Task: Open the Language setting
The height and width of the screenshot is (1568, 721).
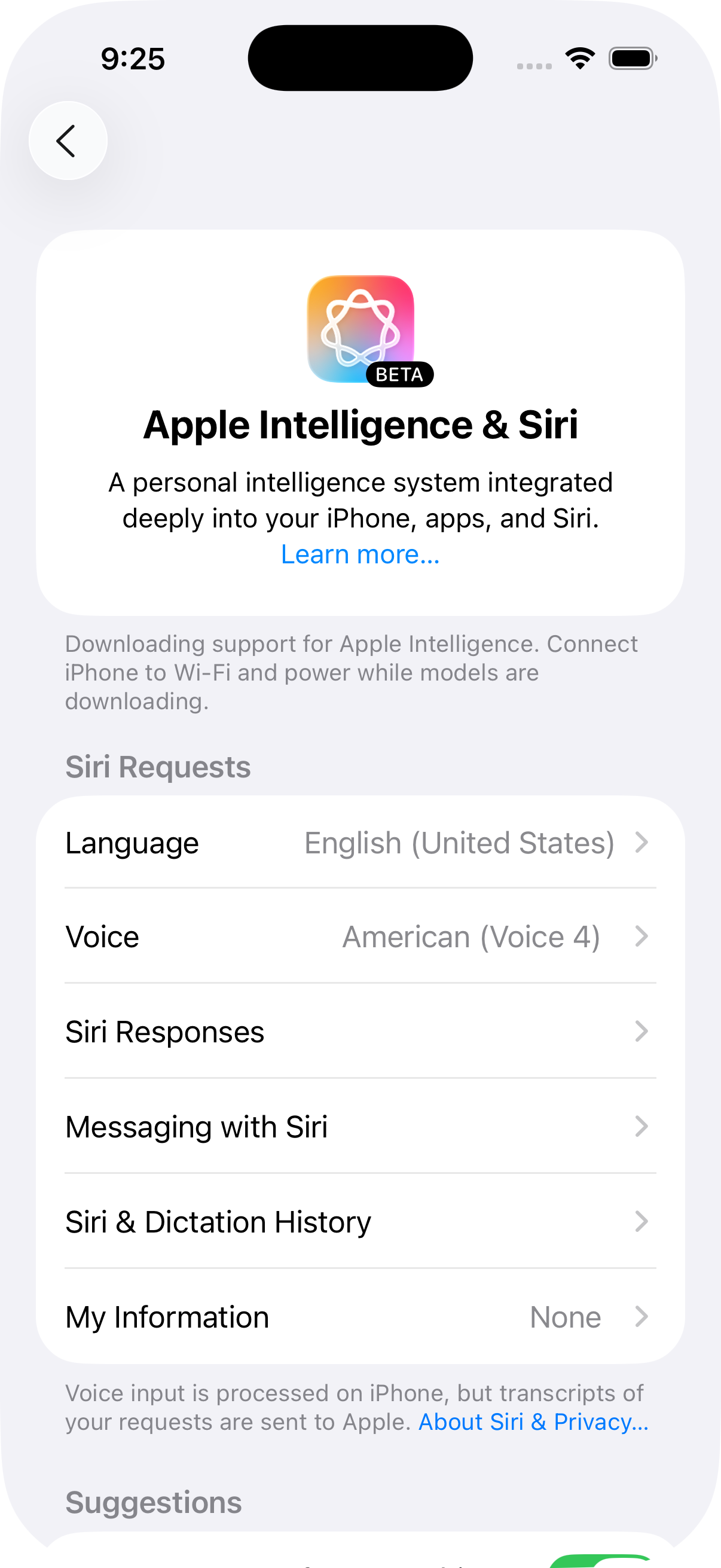Action: tap(360, 843)
